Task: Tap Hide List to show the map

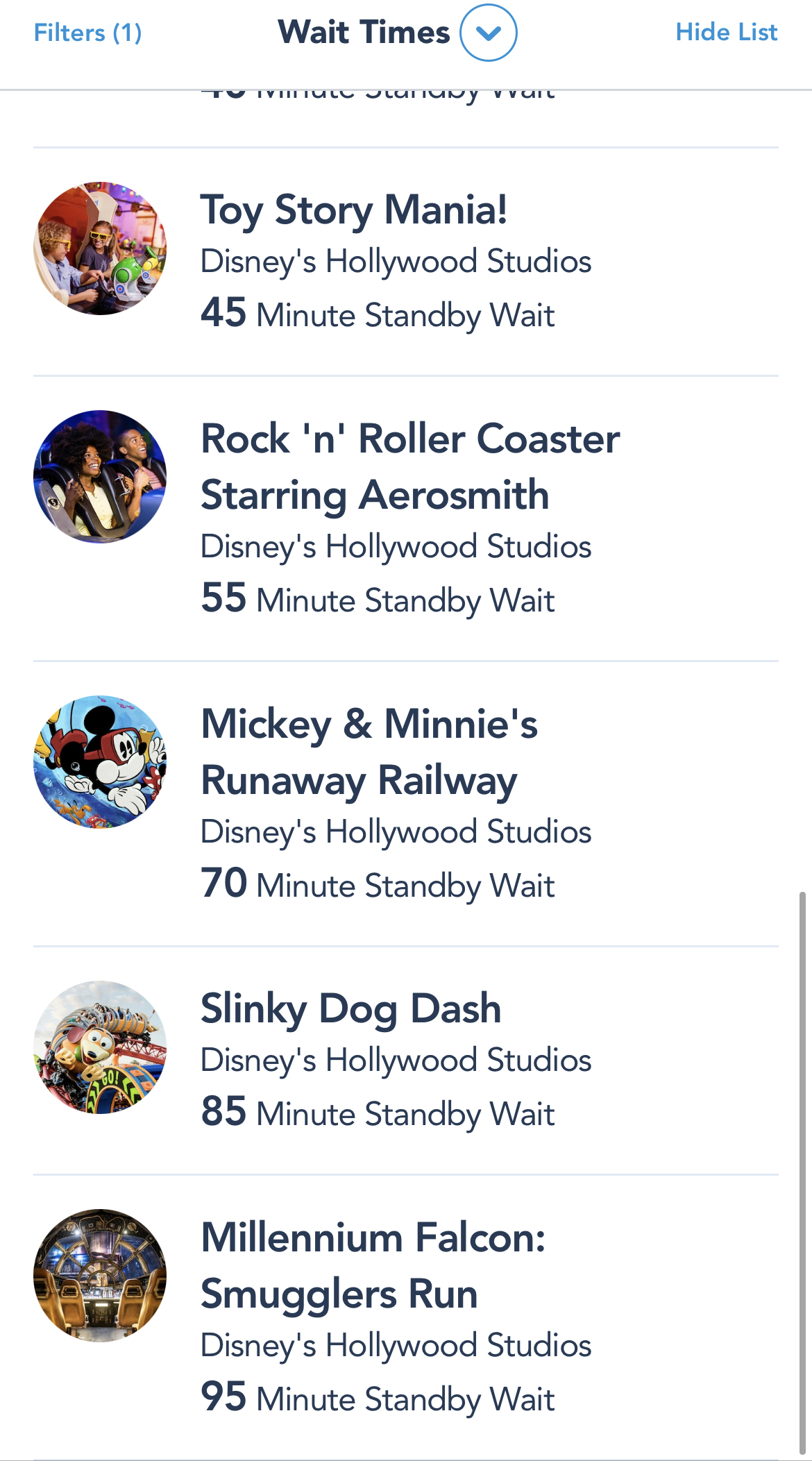Action: 726,33
